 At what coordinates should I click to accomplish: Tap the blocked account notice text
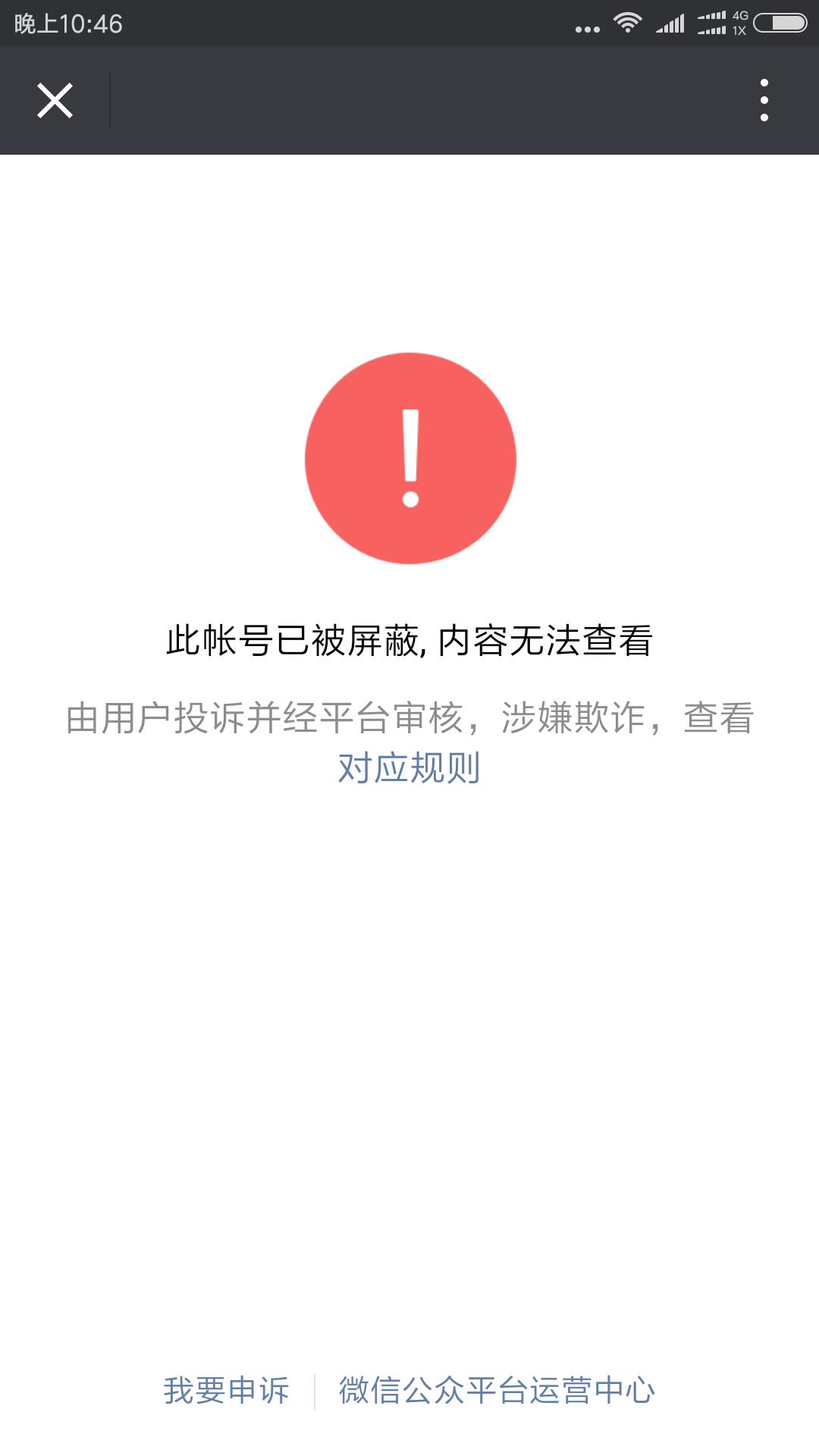click(409, 641)
